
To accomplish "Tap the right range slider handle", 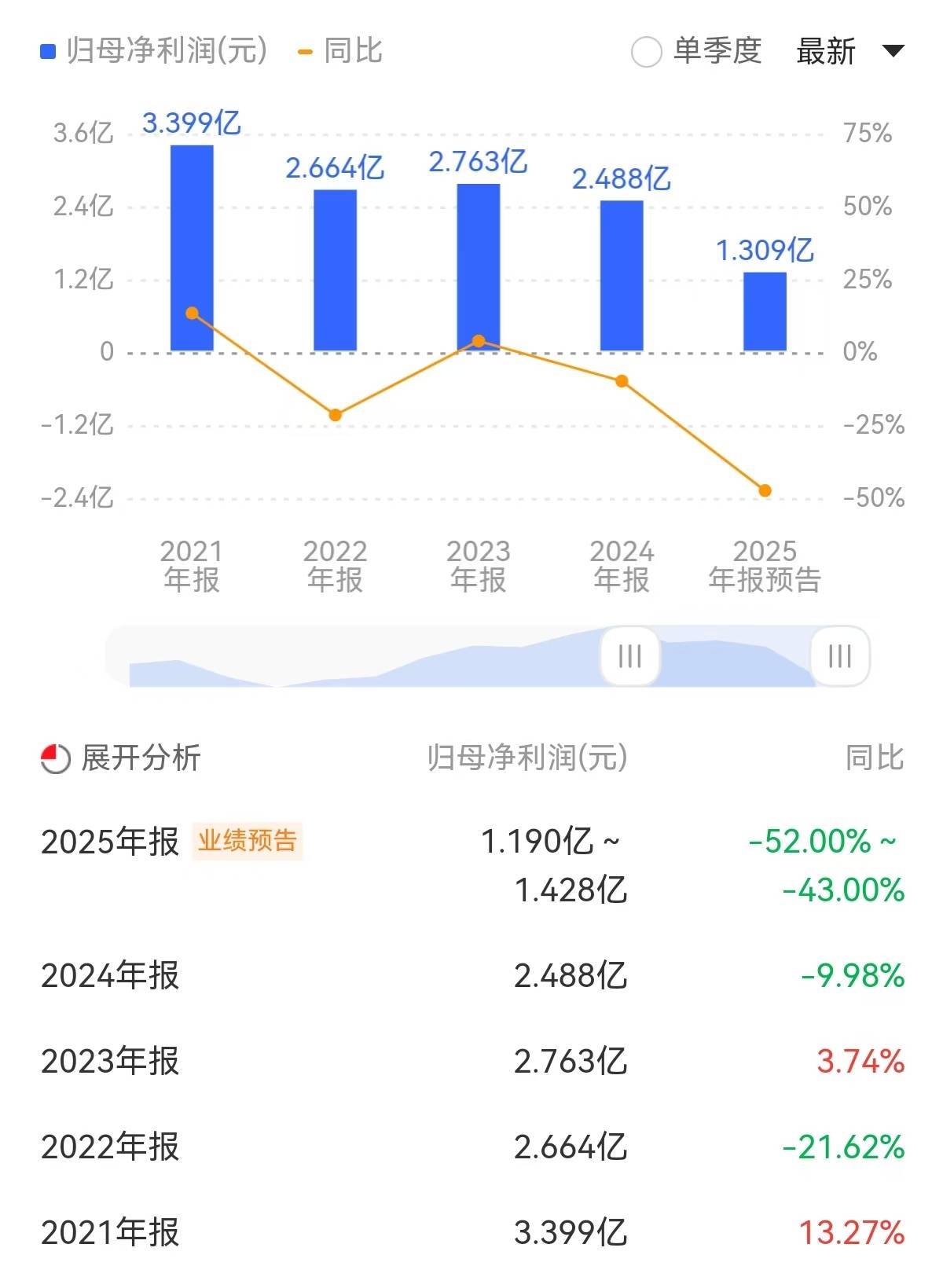I will point(840,656).
